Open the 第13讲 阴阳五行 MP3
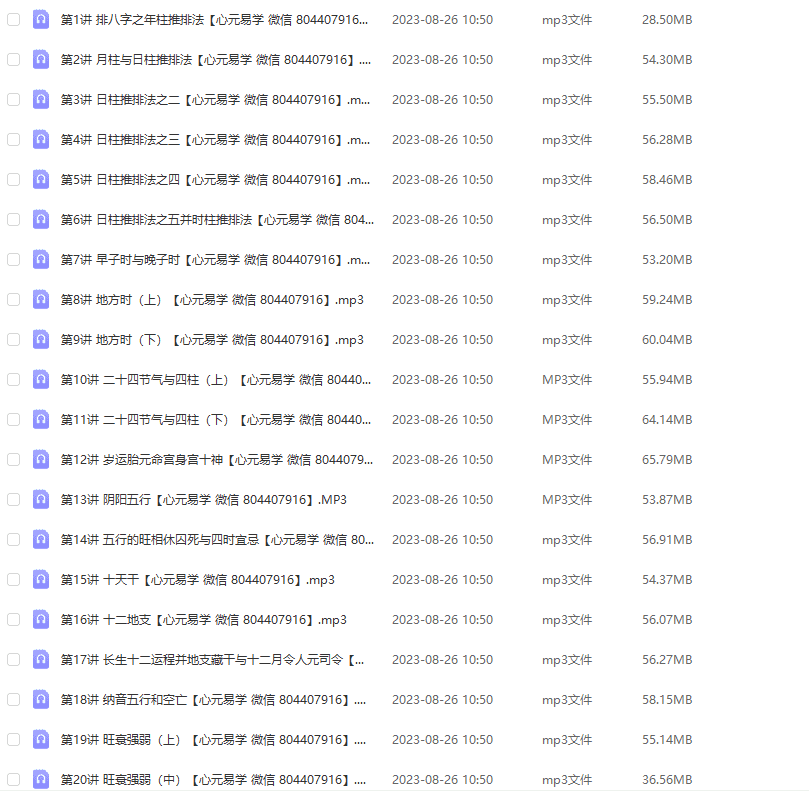Image resolution: width=809 pixels, height=796 pixels. (202, 500)
